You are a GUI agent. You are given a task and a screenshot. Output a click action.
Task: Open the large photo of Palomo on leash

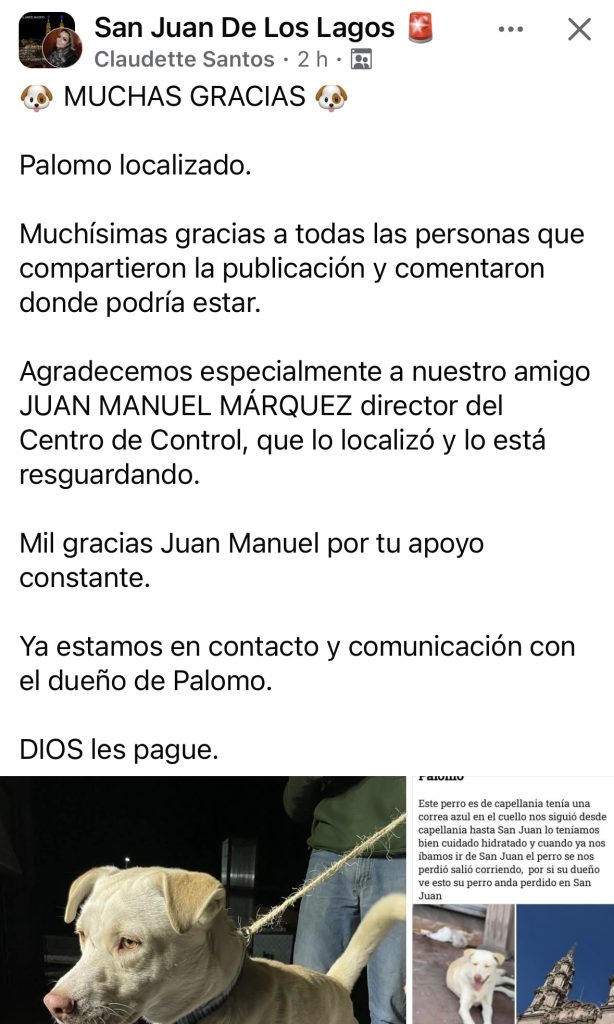[x=202, y=900]
